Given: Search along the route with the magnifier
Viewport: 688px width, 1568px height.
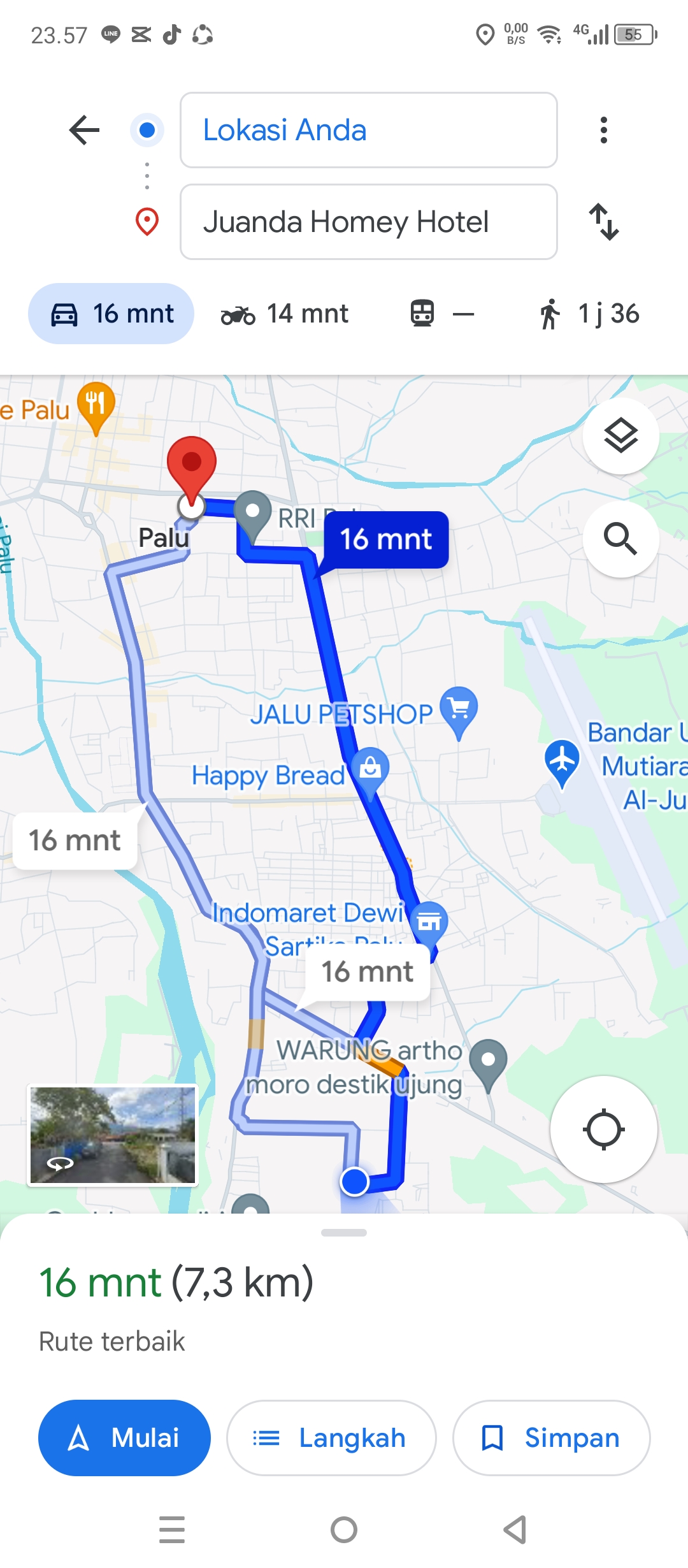Looking at the screenshot, I should (620, 539).
